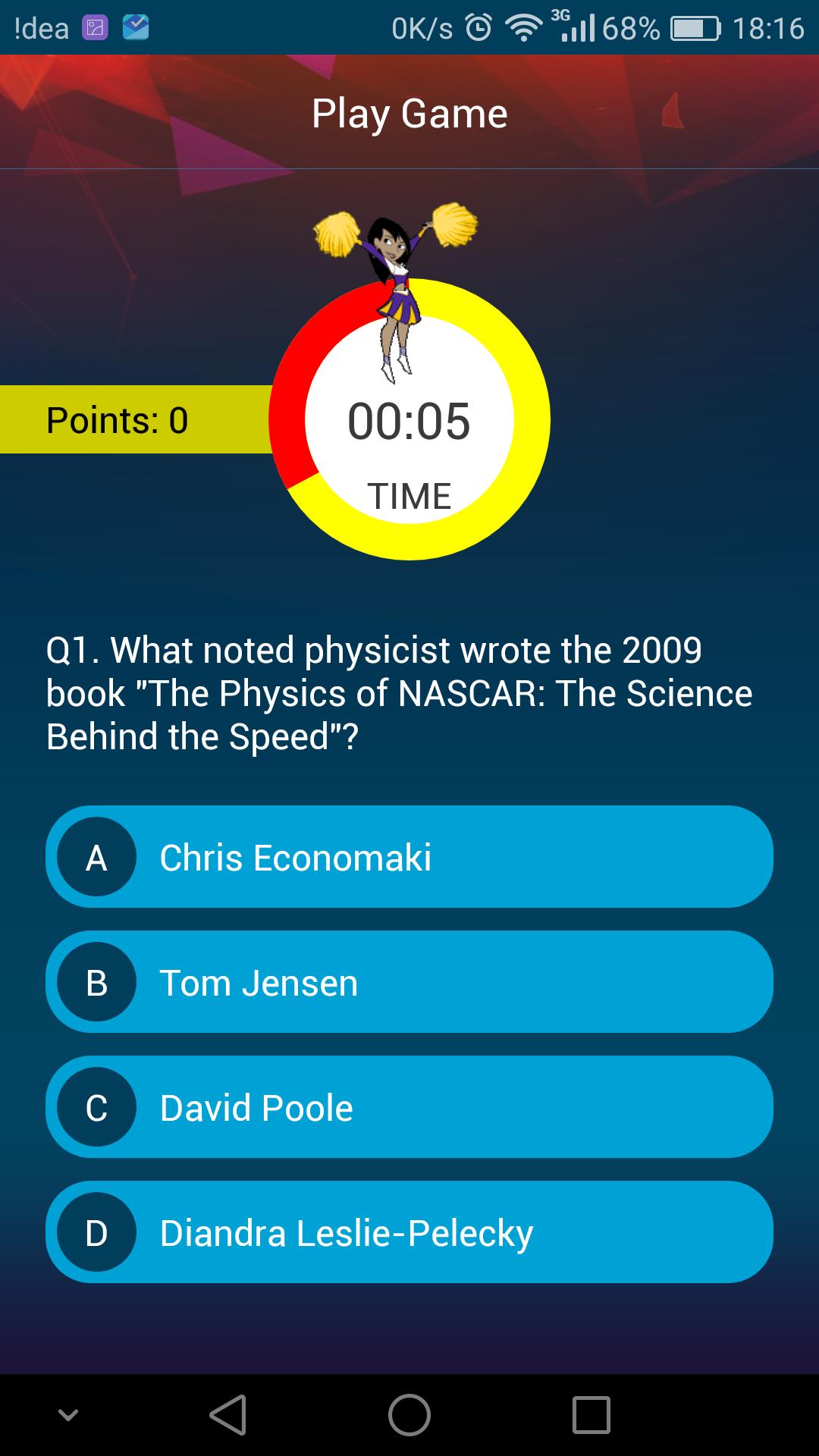
Task: Tap the purple photos notification icon
Action: point(94,27)
